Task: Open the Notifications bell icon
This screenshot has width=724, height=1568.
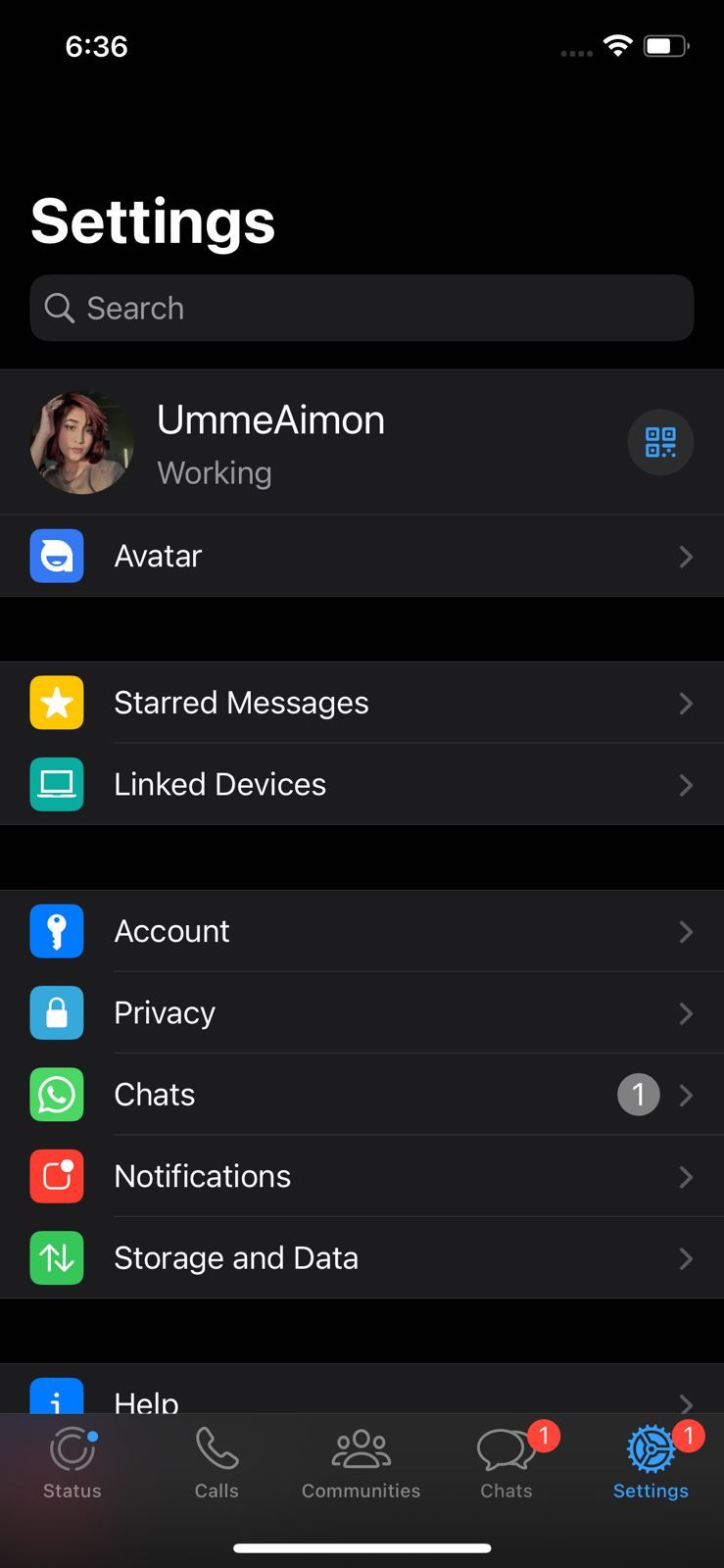Action: [56, 1176]
